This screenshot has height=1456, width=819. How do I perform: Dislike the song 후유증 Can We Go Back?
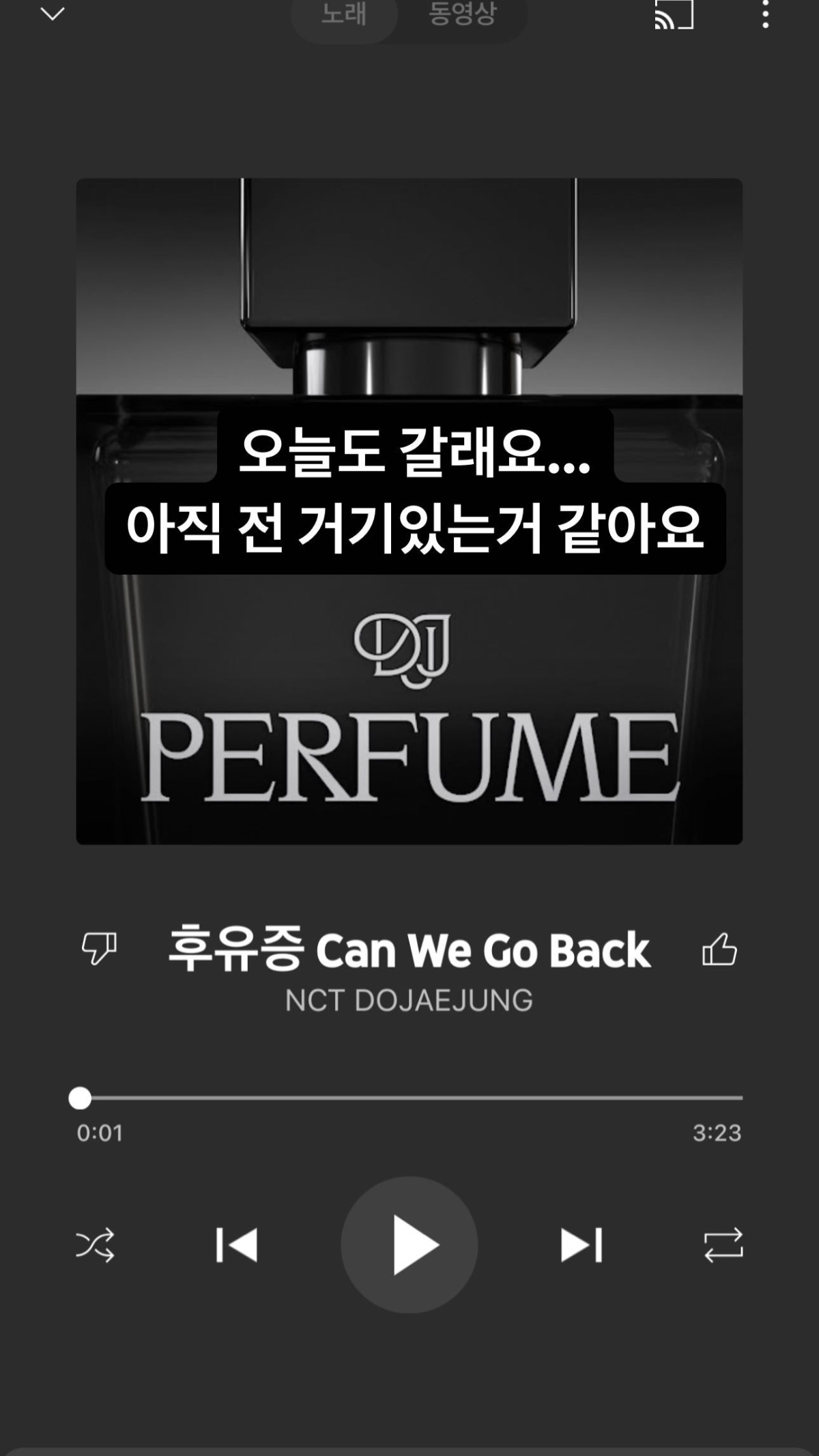[x=99, y=948]
